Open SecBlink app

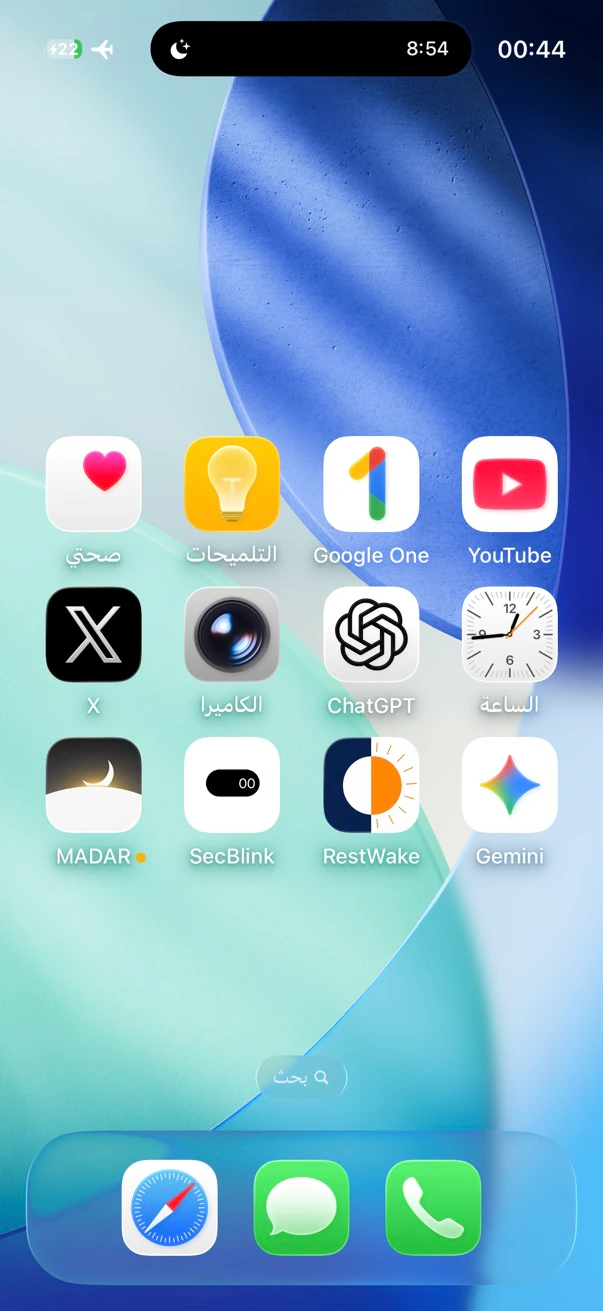pos(232,785)
